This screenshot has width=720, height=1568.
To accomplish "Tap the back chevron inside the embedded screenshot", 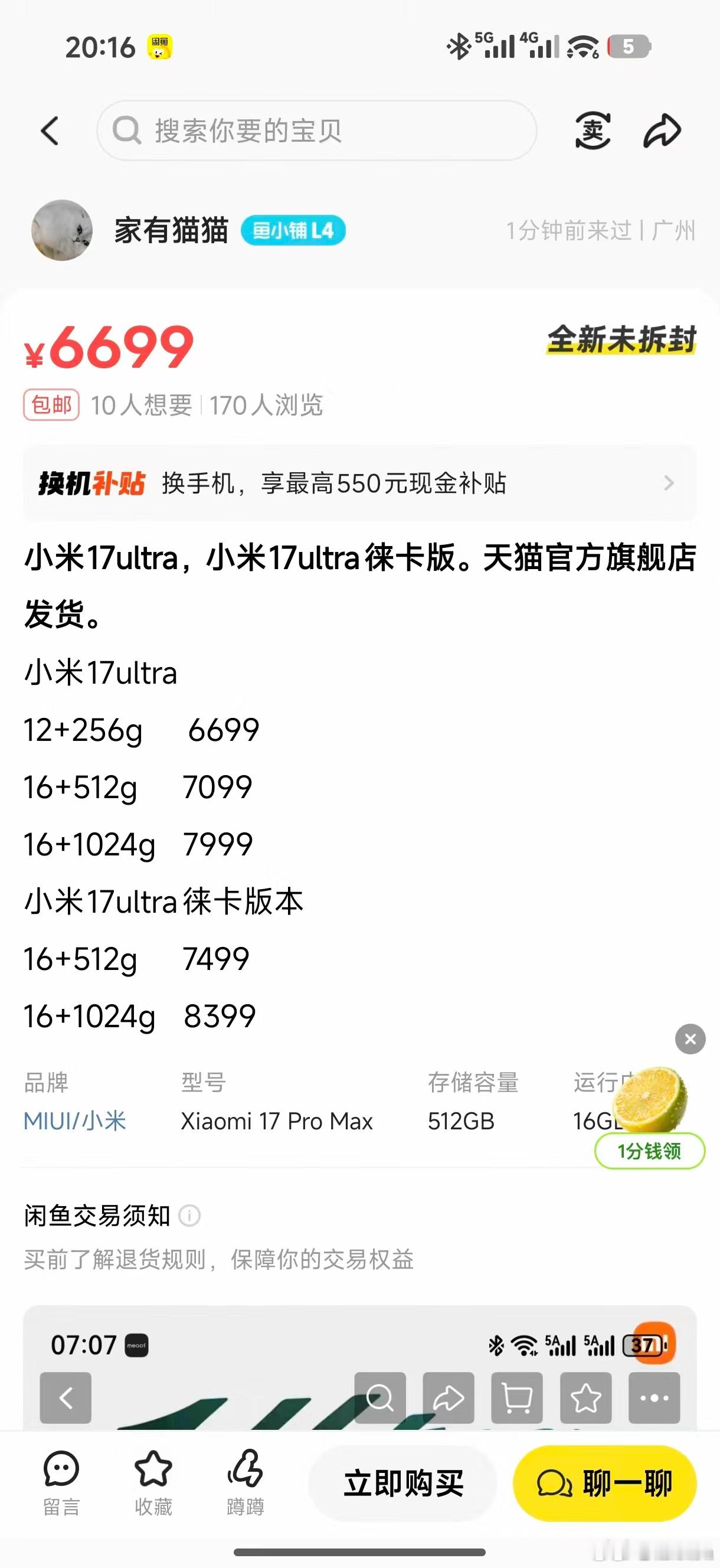I will click(x=65, y=1397).
